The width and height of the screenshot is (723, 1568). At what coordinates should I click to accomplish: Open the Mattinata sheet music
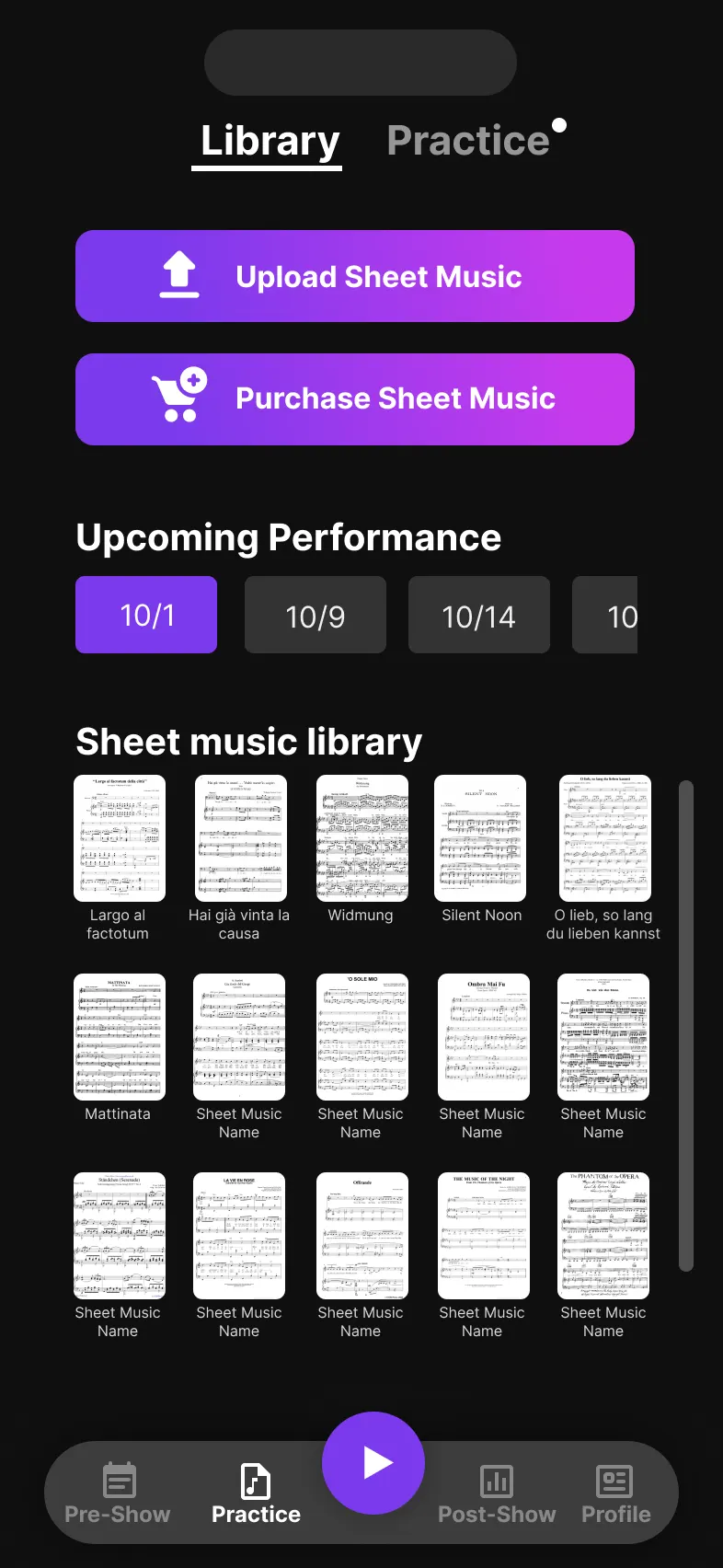pyautogui.click(x=119, y=1037)
